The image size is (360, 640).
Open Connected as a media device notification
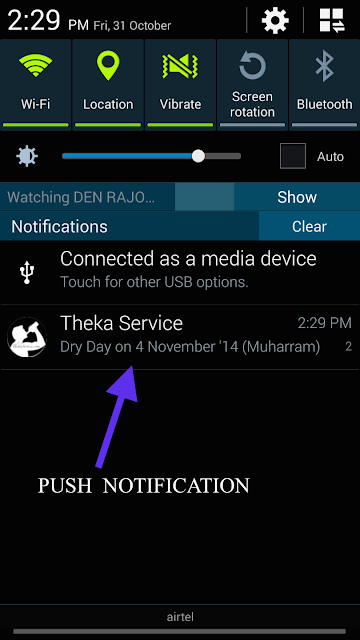[x=180, y=272]
